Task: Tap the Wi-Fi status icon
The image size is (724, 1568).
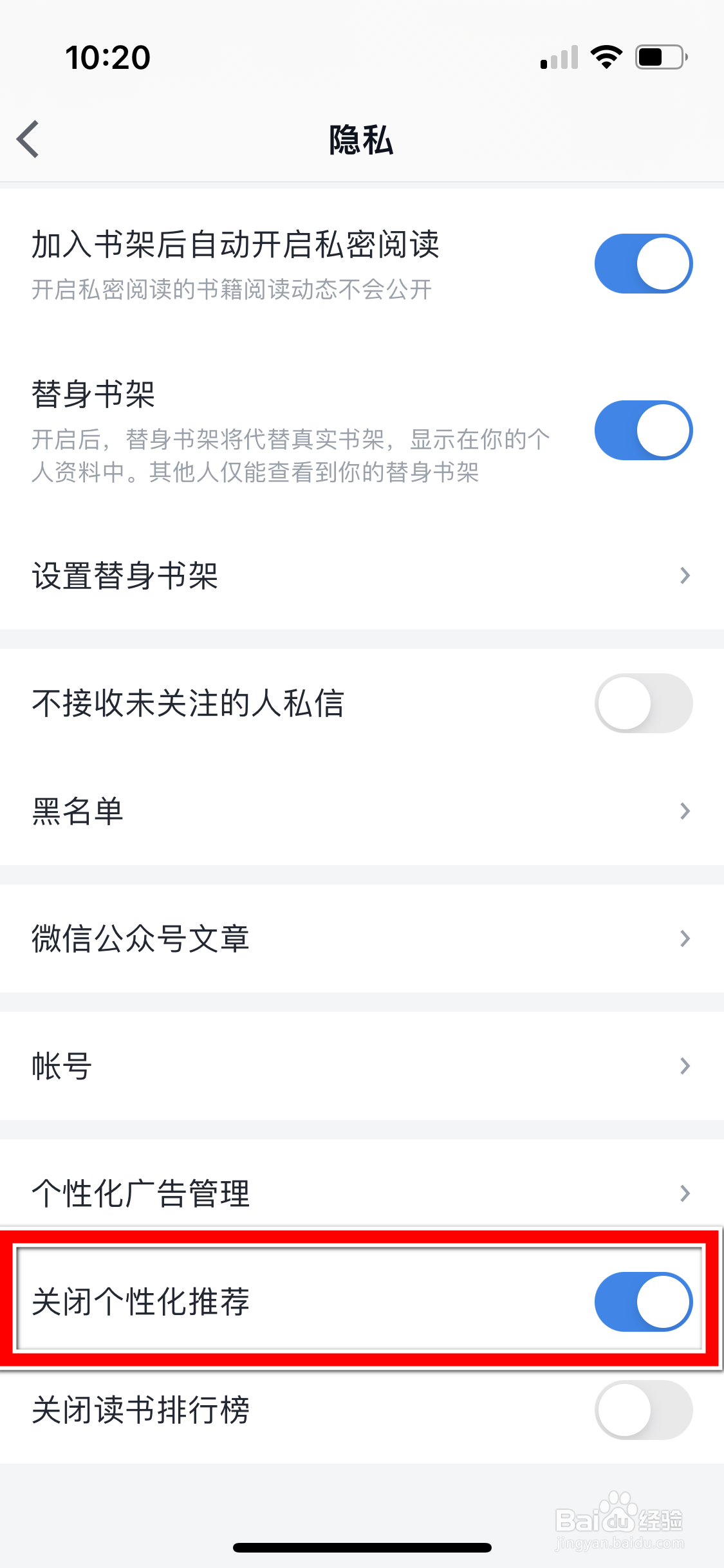Action: pyautogui.click(x=606, y=57)
